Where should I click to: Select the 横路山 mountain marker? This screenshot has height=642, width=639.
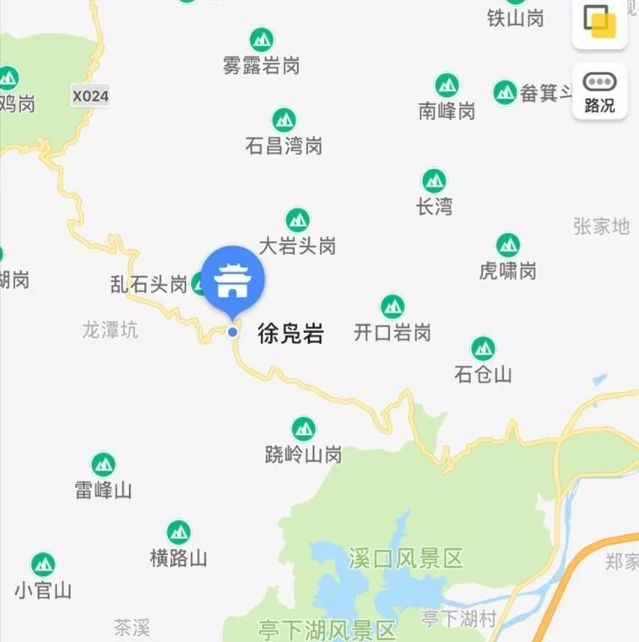click(x=179, y=532)
